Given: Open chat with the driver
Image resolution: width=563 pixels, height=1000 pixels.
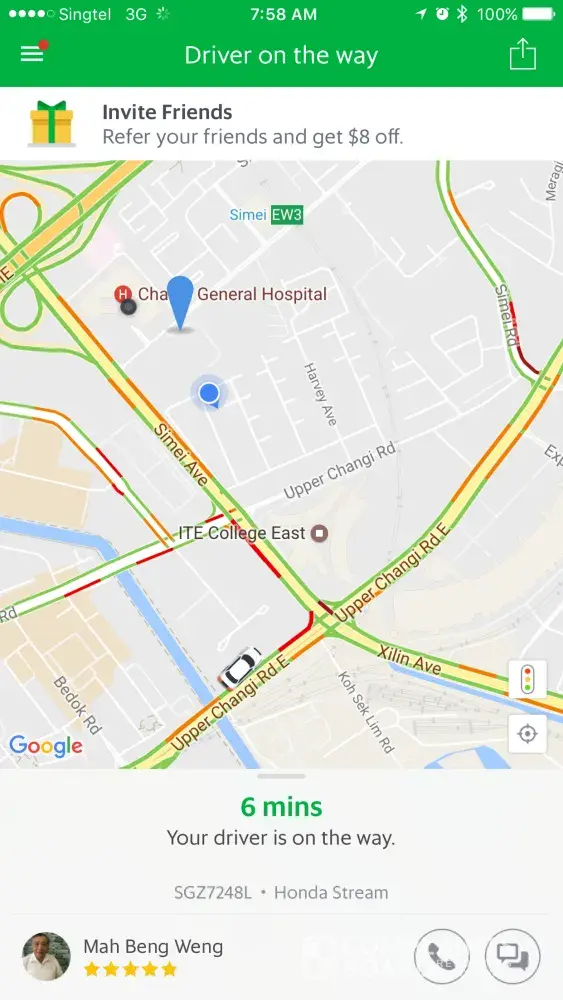Looking at the screenshot, I should [x=512, y=956].
